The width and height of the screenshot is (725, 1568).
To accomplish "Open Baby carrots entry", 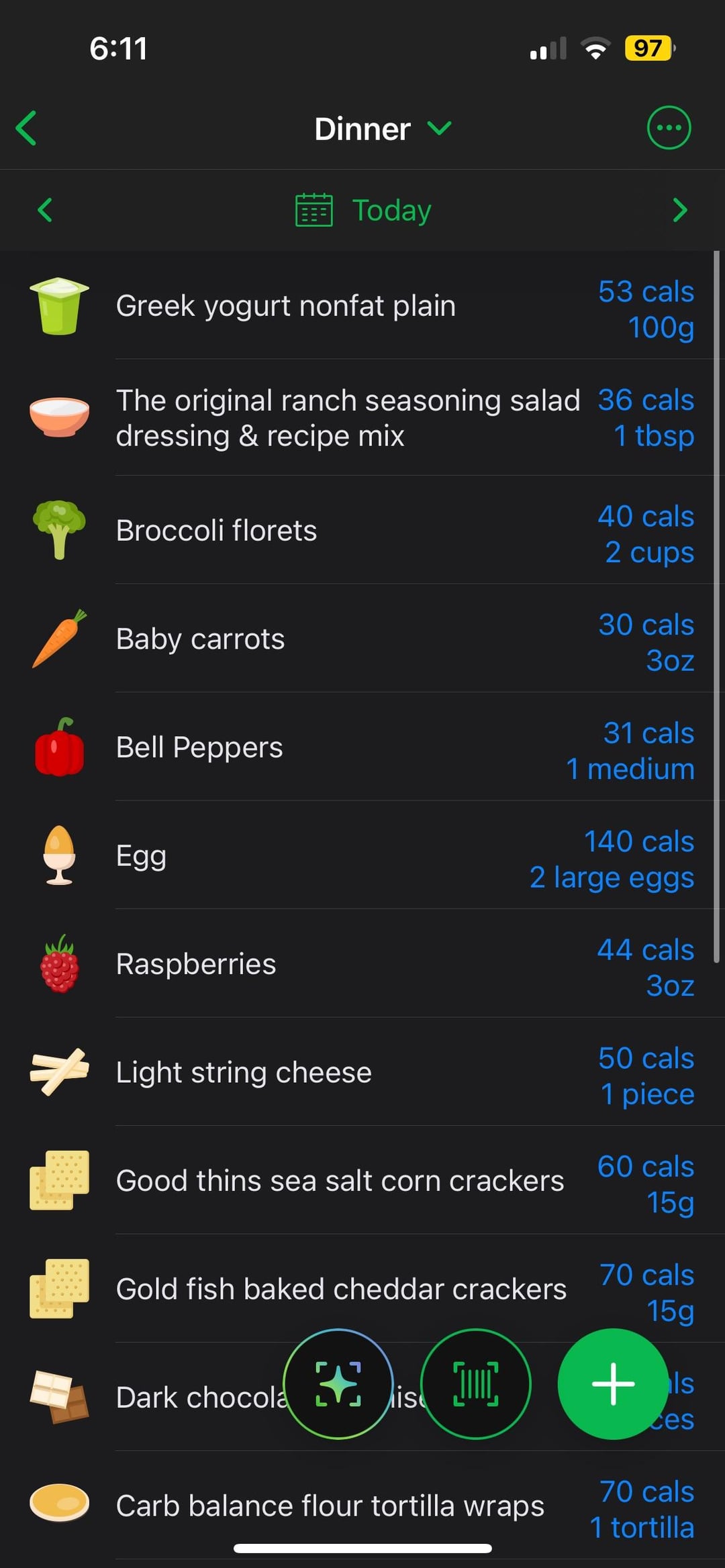I will [x=362, y=638].
